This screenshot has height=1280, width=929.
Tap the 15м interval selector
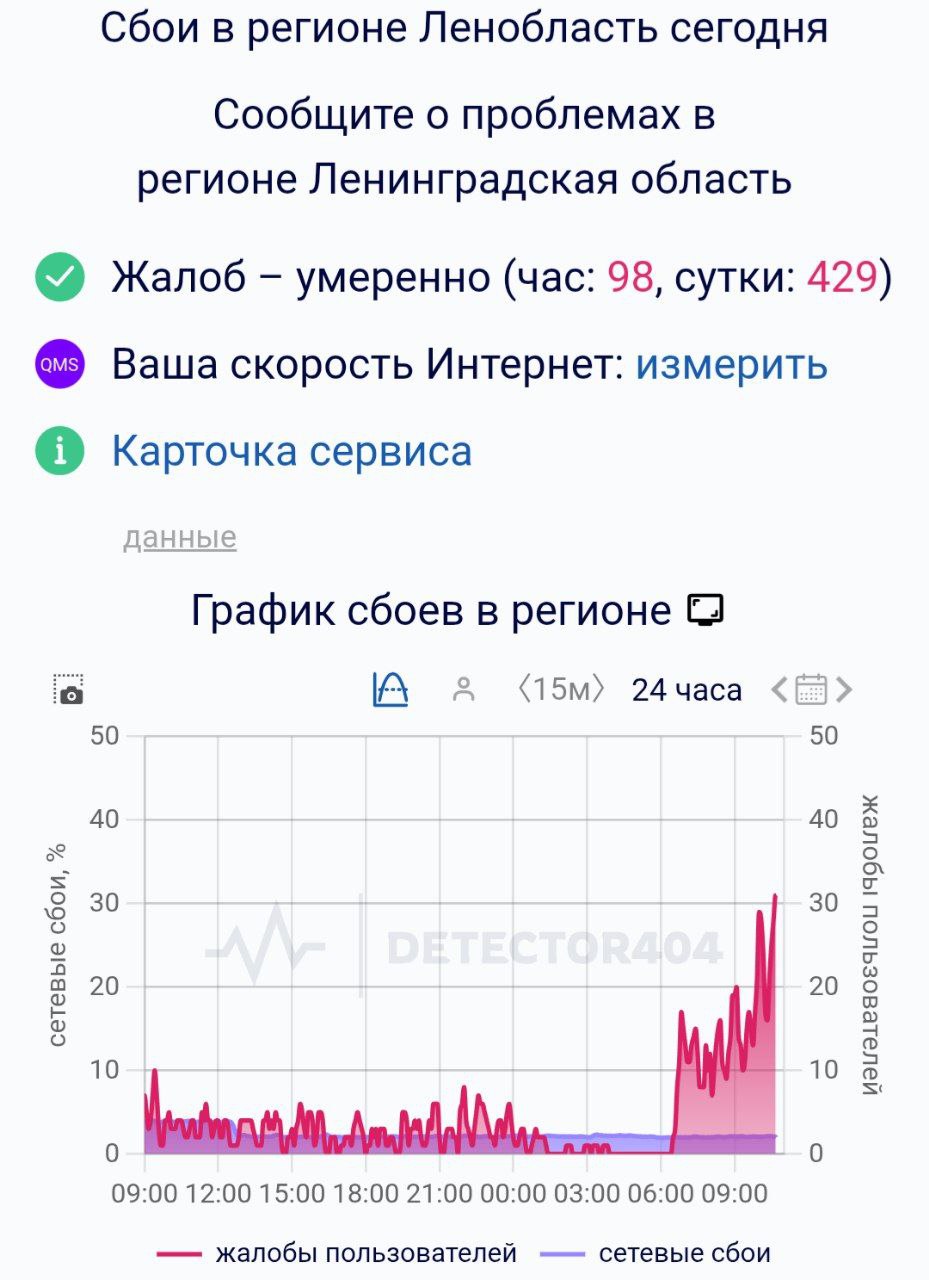[561, 689]
